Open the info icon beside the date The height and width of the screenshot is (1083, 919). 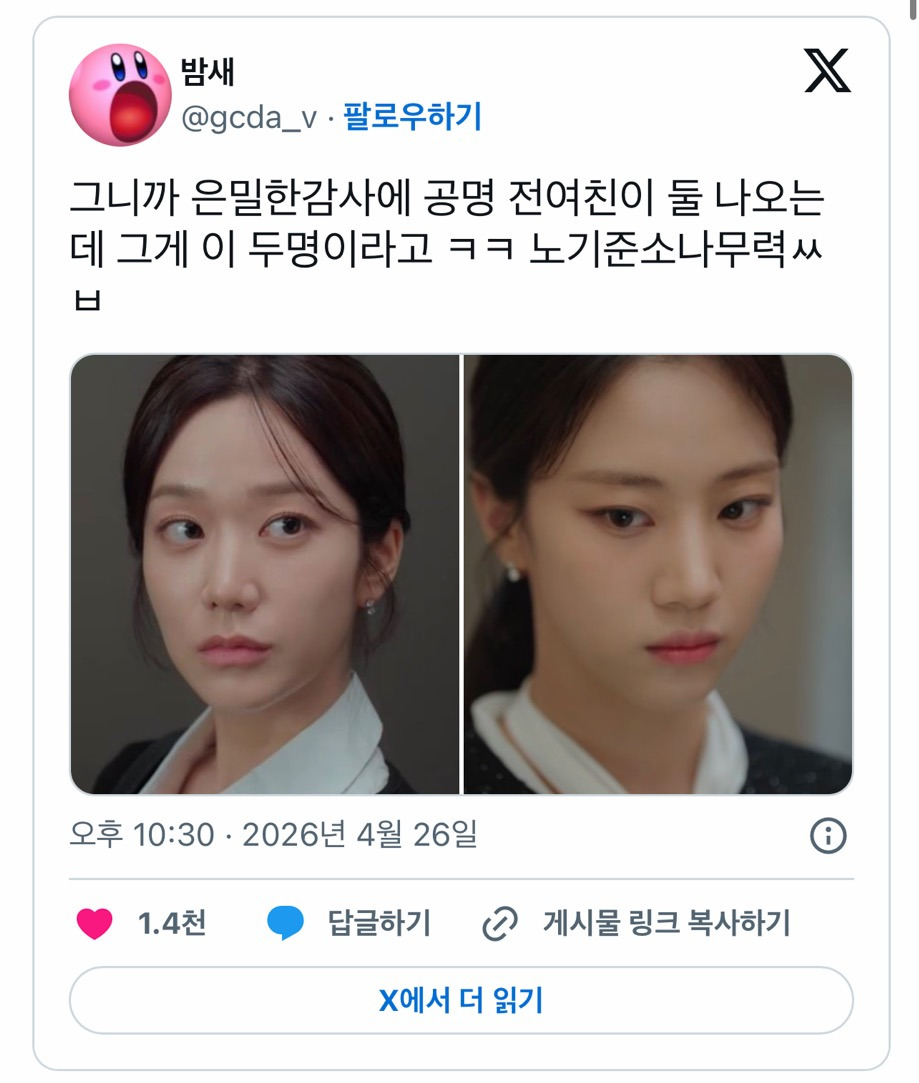tap(828, 836)
